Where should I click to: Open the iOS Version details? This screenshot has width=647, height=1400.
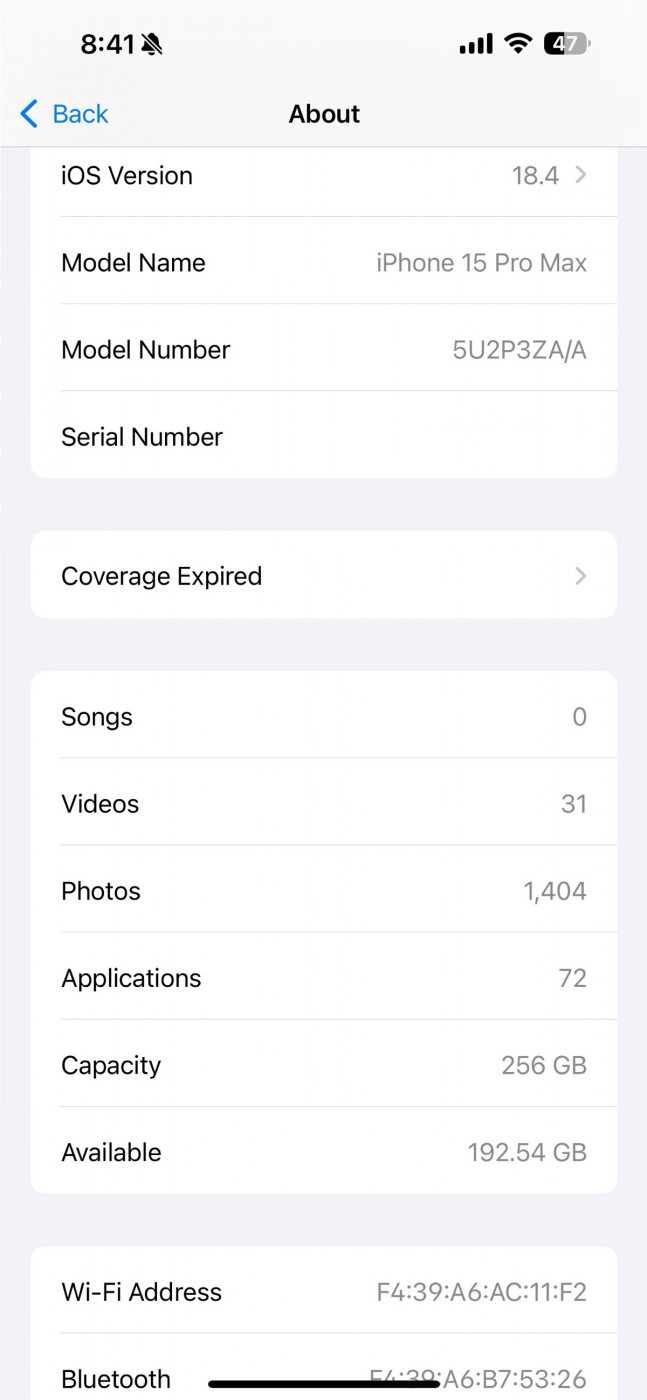(x=323, y=176)
